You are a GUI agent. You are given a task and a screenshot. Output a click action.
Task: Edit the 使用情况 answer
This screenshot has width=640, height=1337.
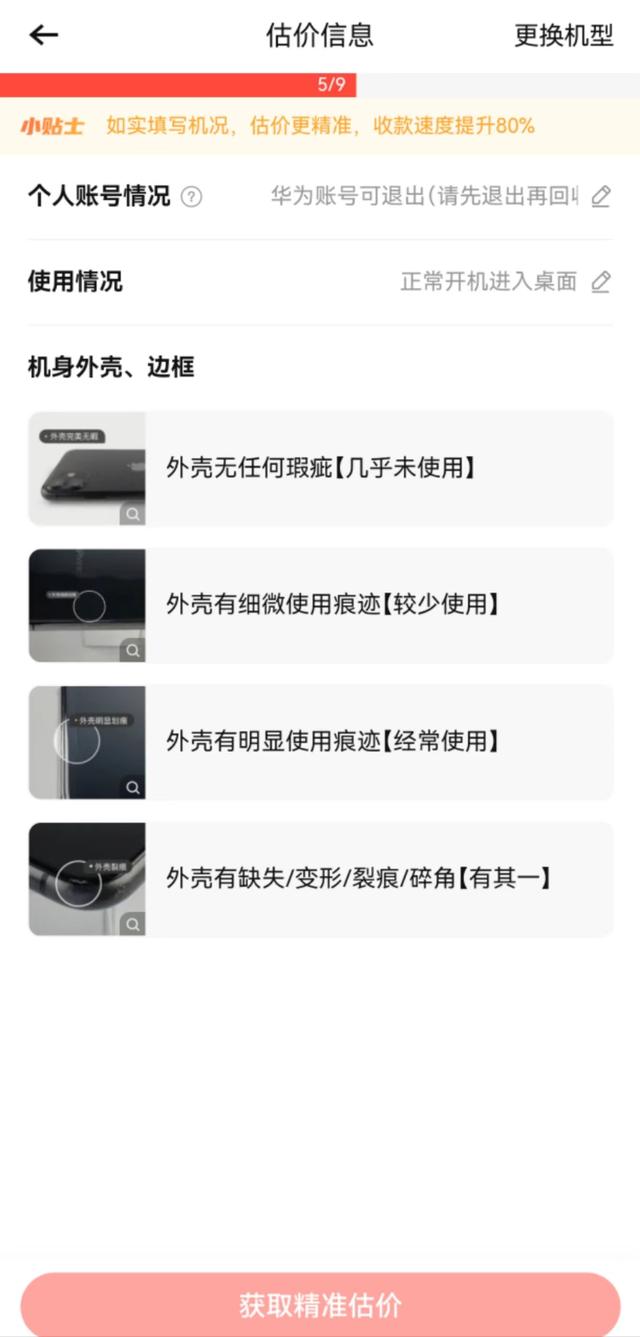[x=601, y=282]
